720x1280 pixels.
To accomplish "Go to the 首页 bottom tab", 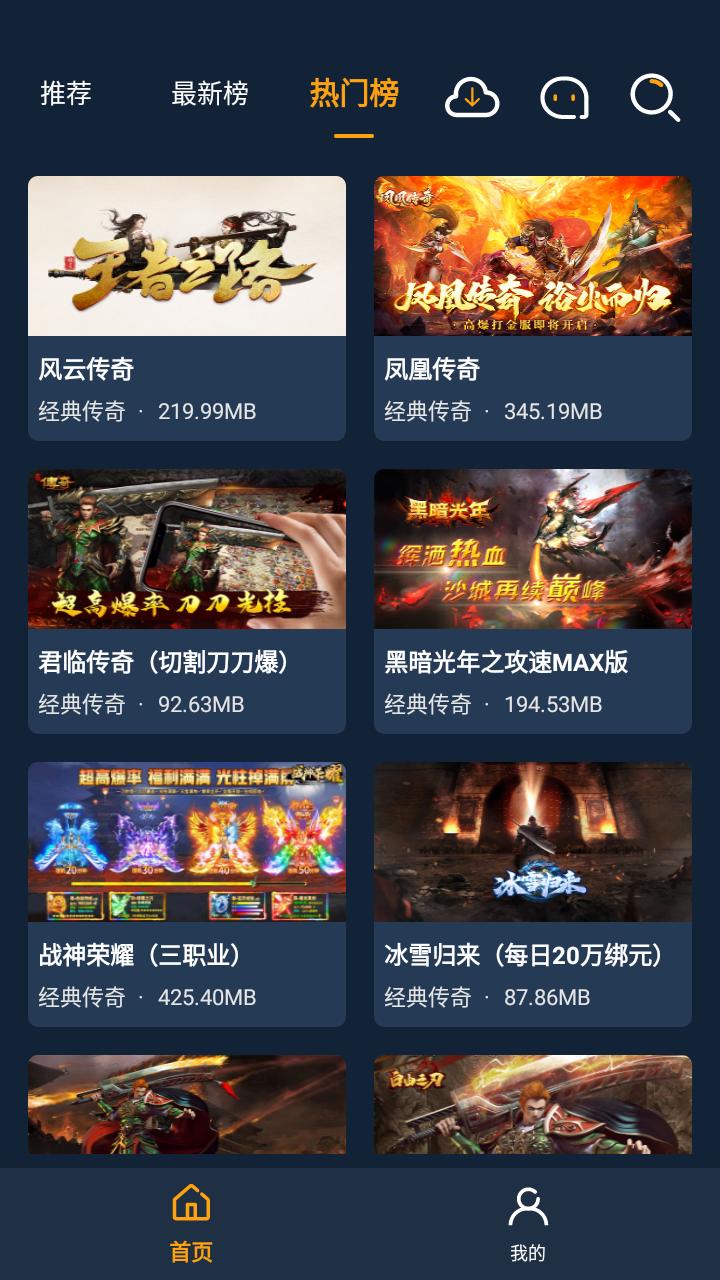I will 191,1224.
